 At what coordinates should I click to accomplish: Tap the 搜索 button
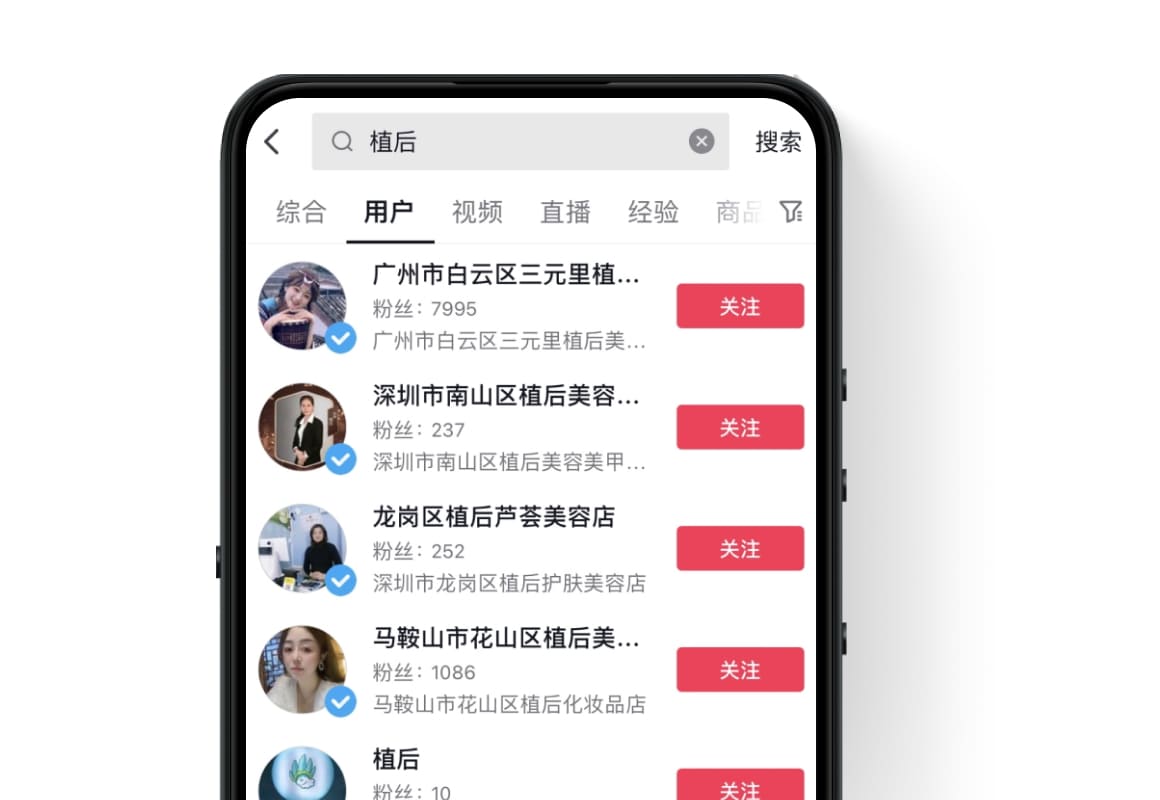coord(778,142)
